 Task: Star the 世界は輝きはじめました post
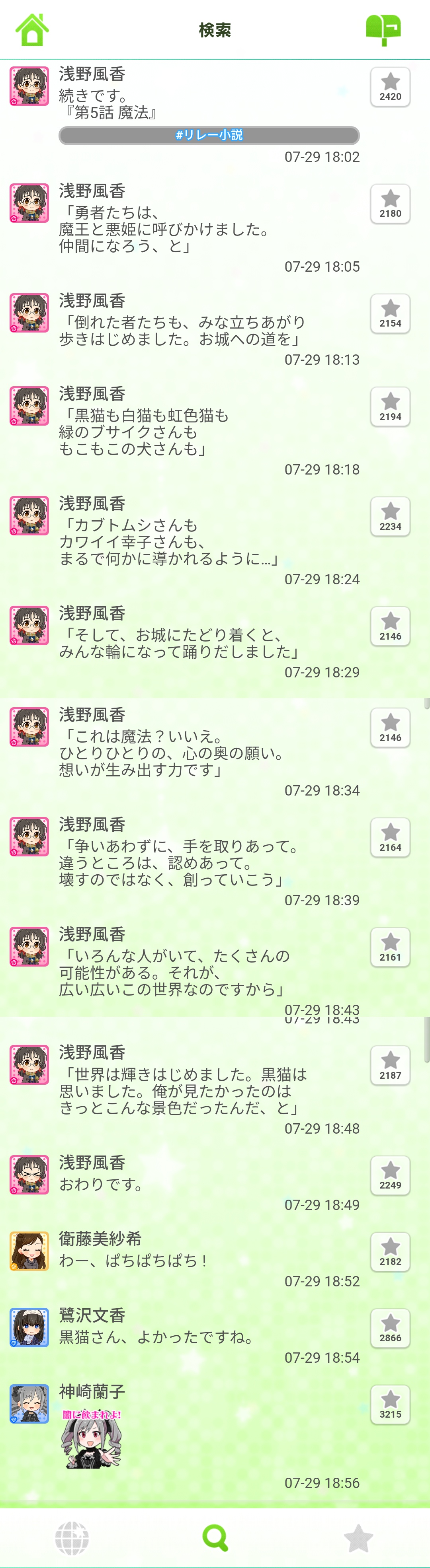[391, 1065]
